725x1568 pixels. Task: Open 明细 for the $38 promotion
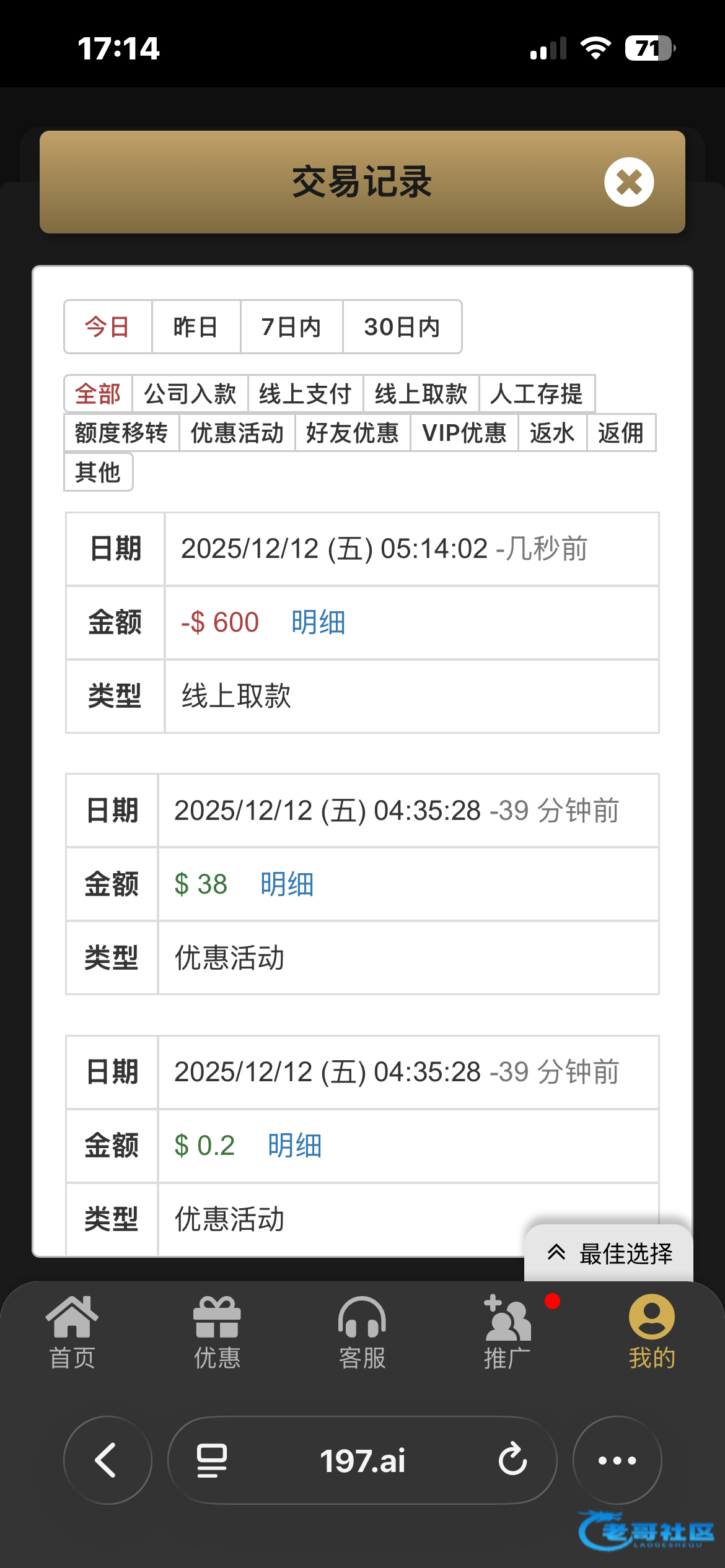click(287, 884)
